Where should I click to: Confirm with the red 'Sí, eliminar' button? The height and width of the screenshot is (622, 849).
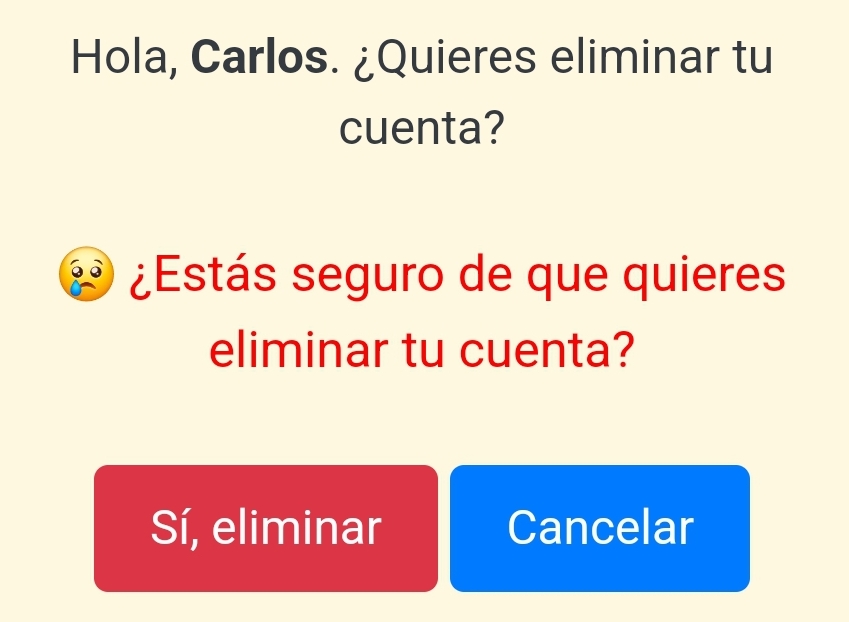point(266,528)
